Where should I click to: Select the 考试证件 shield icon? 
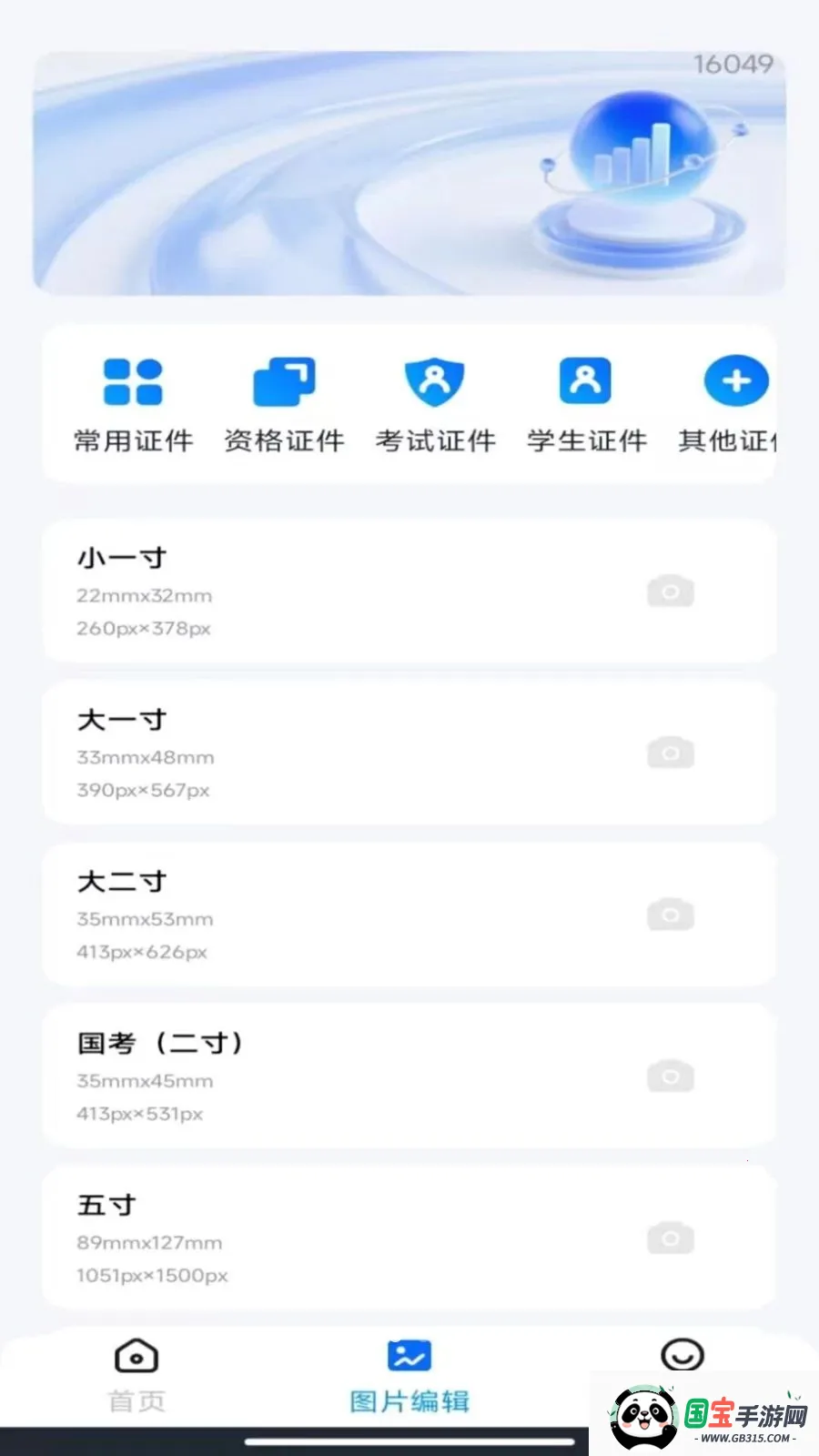click(434, 380)
